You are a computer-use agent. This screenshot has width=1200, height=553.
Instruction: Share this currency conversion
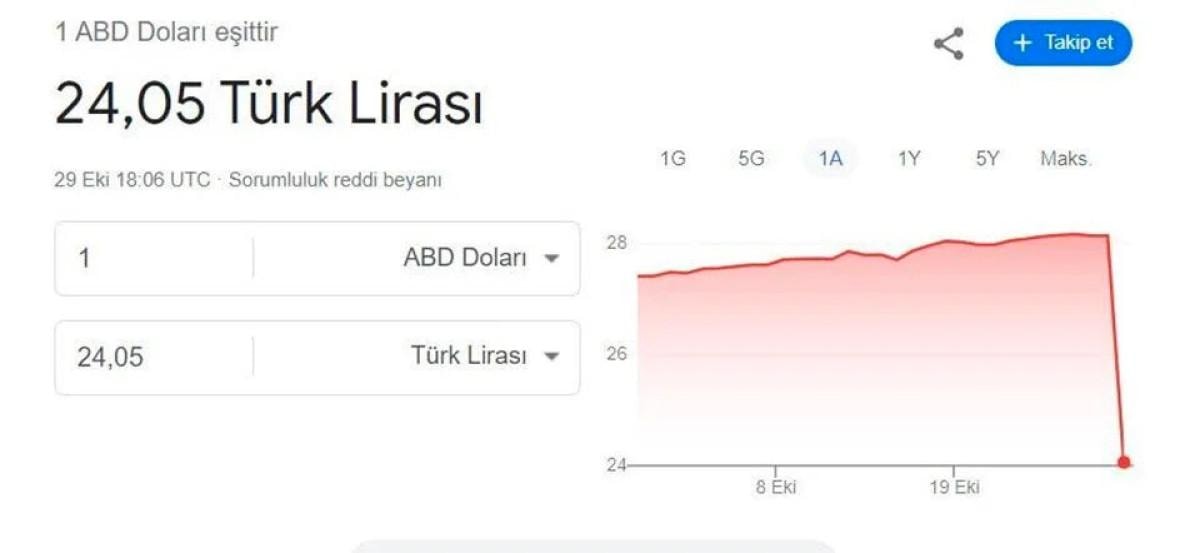(x=948, y=44)
